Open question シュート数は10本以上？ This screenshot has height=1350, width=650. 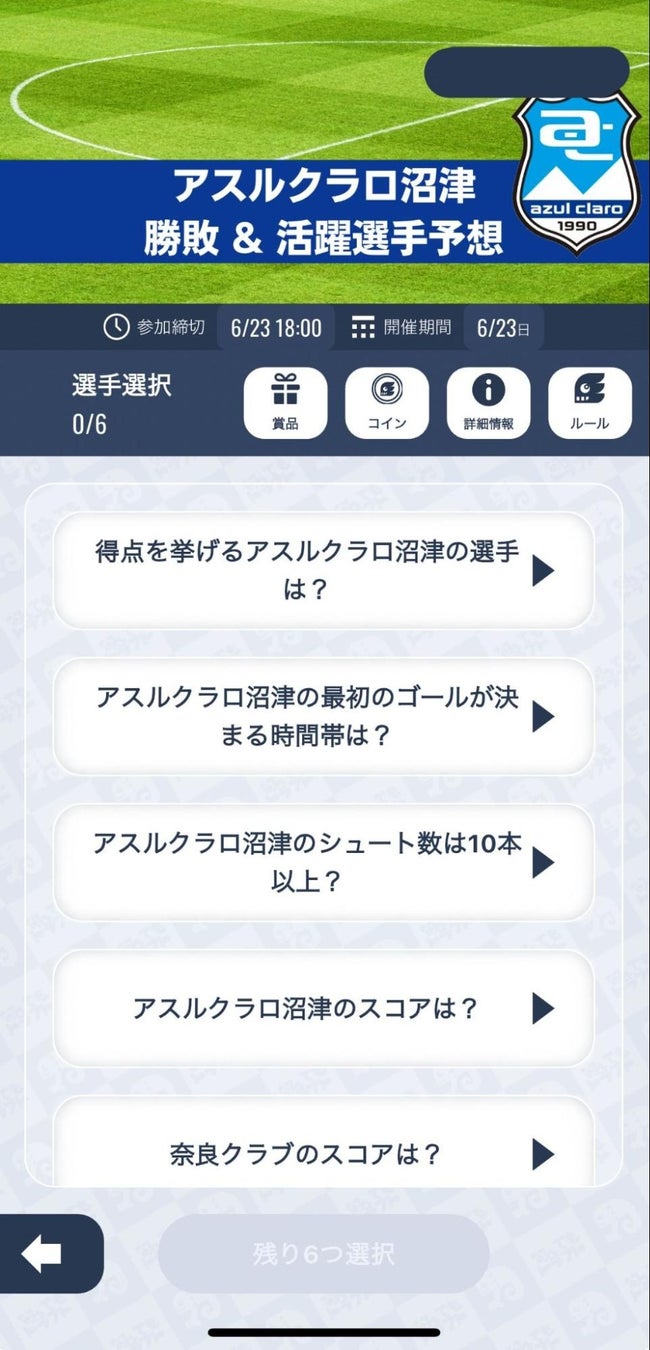[x=323, y=862]
